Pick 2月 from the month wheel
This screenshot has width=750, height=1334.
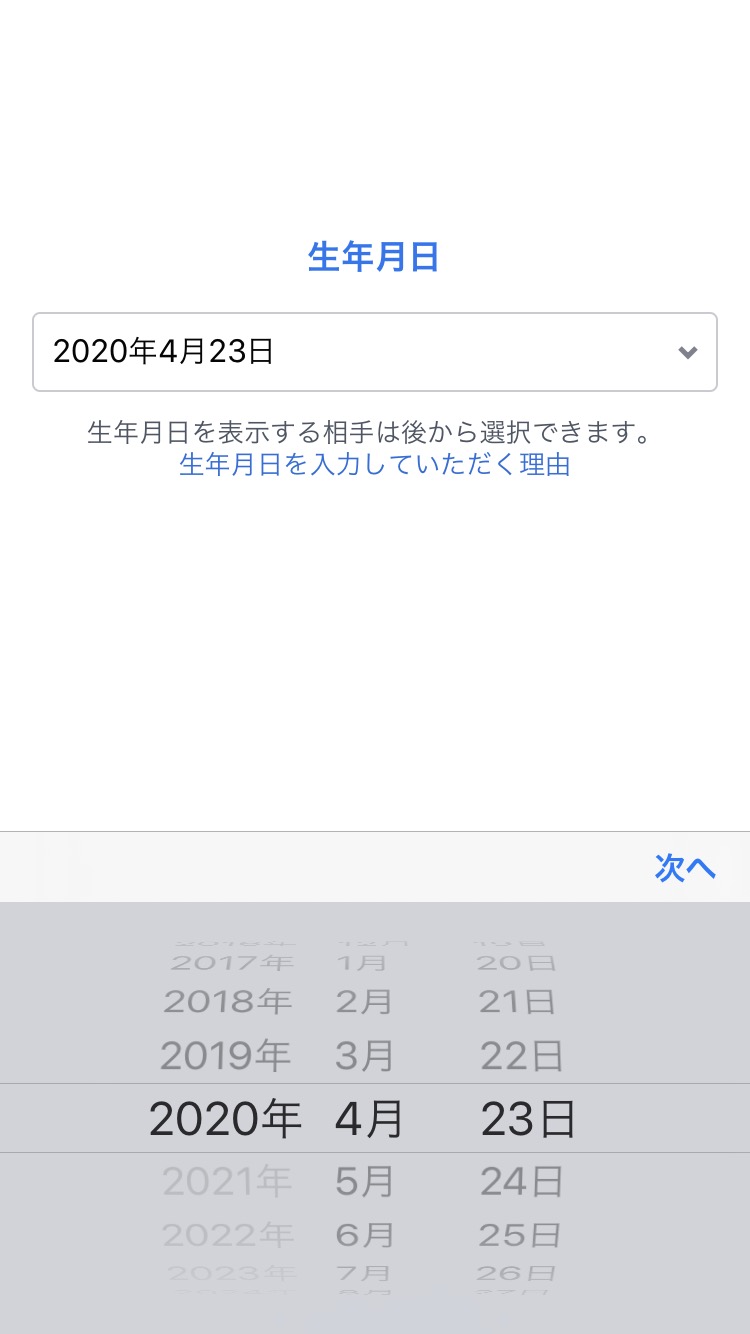click(364, 1001)
